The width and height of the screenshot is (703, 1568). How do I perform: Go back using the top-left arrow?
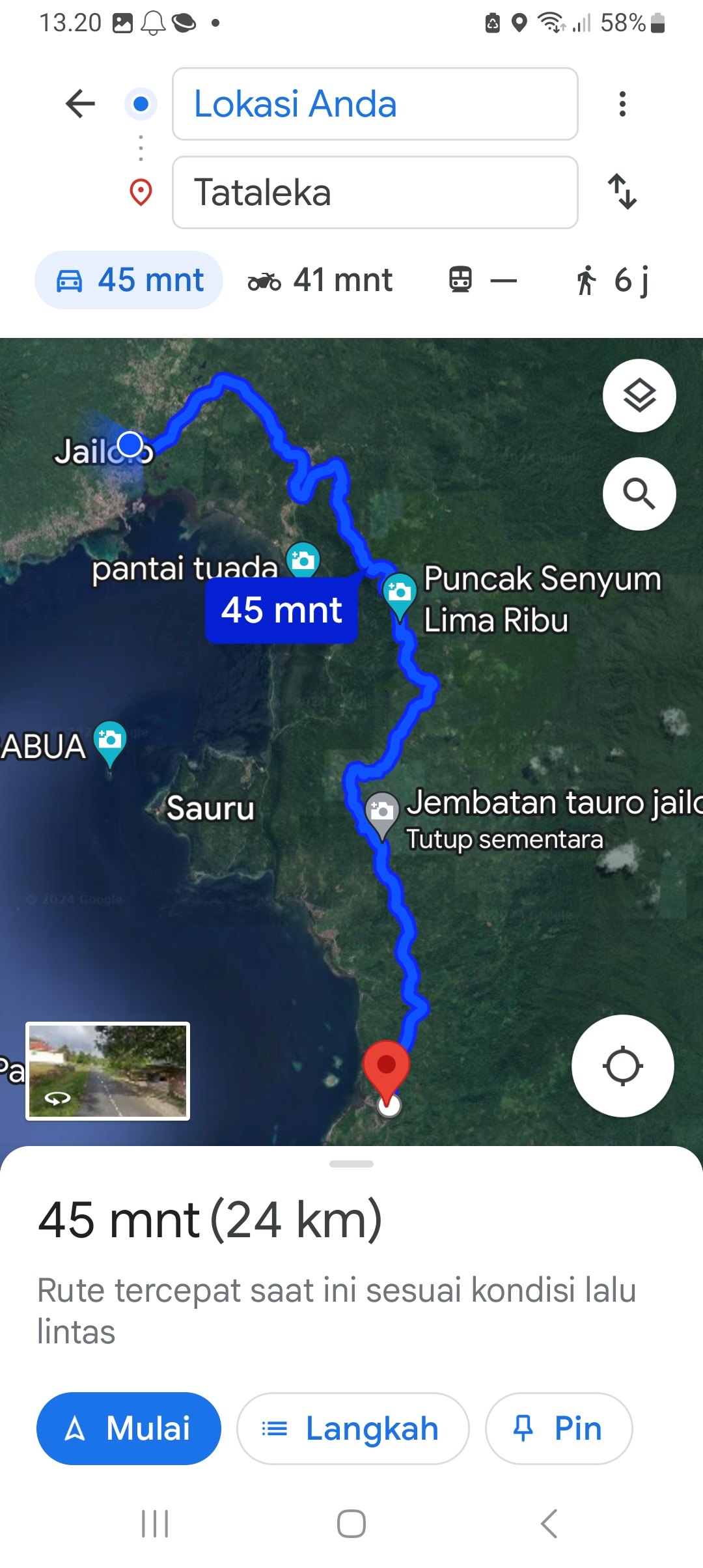(81, 104)
